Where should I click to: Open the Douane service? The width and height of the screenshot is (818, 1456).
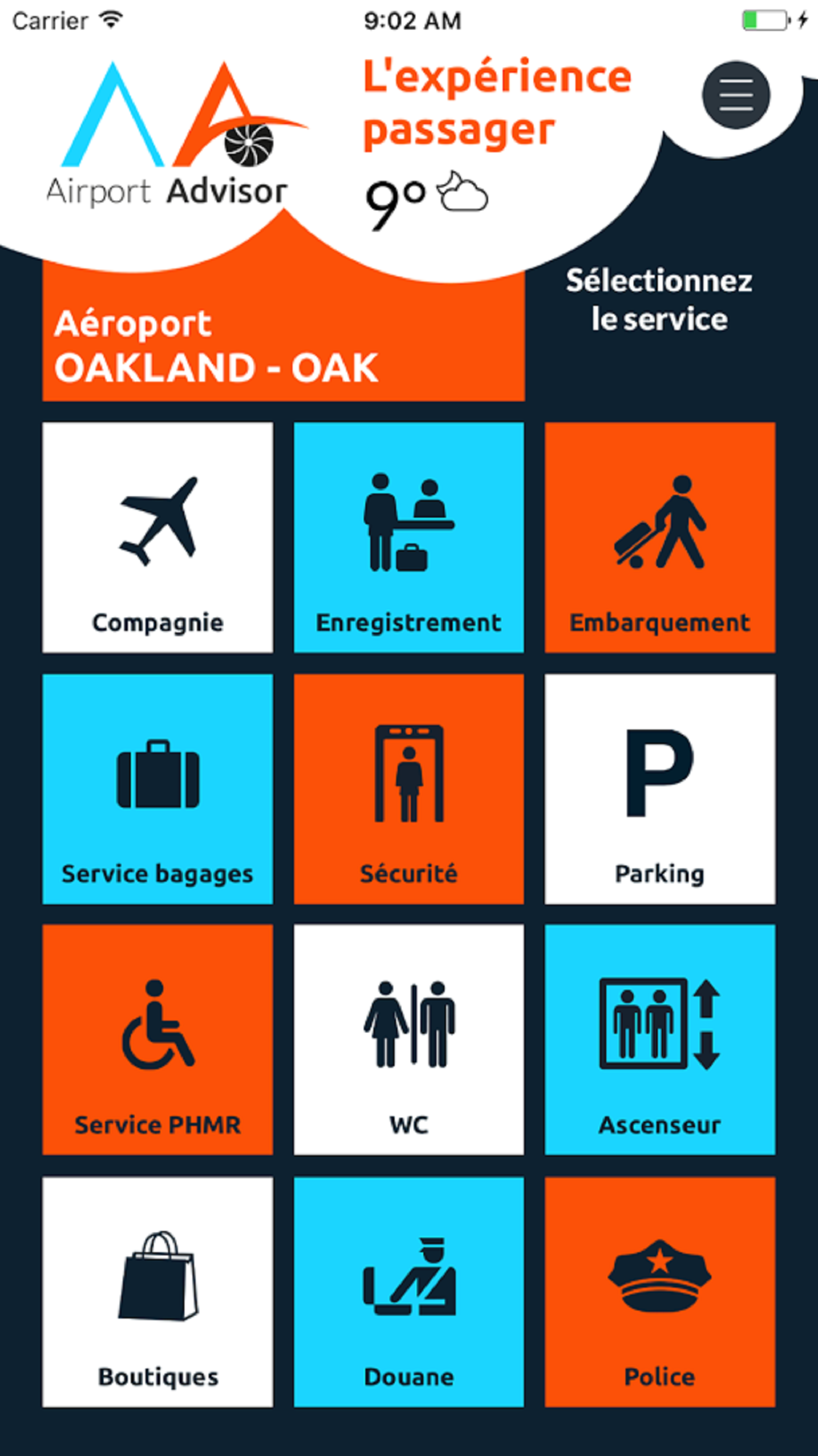(408, 1292)
